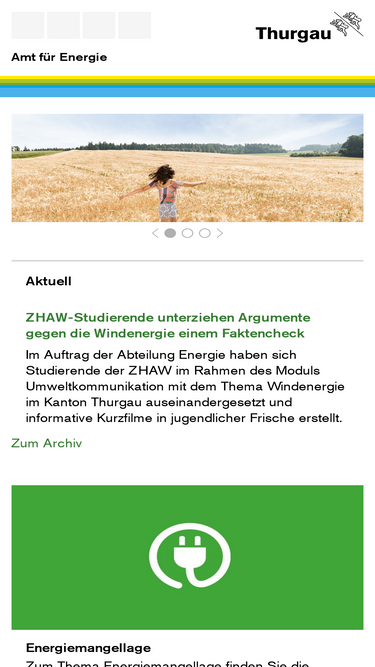
Task: Open the Zum Archiv link
Action: click(x=46, y=443)
